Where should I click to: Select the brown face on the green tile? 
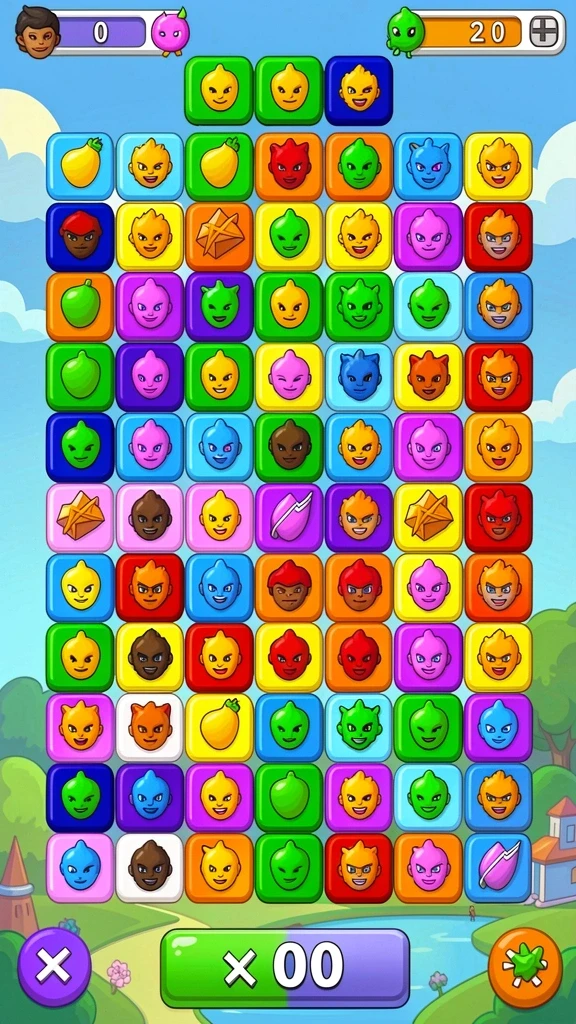click(x=289, y=447)
